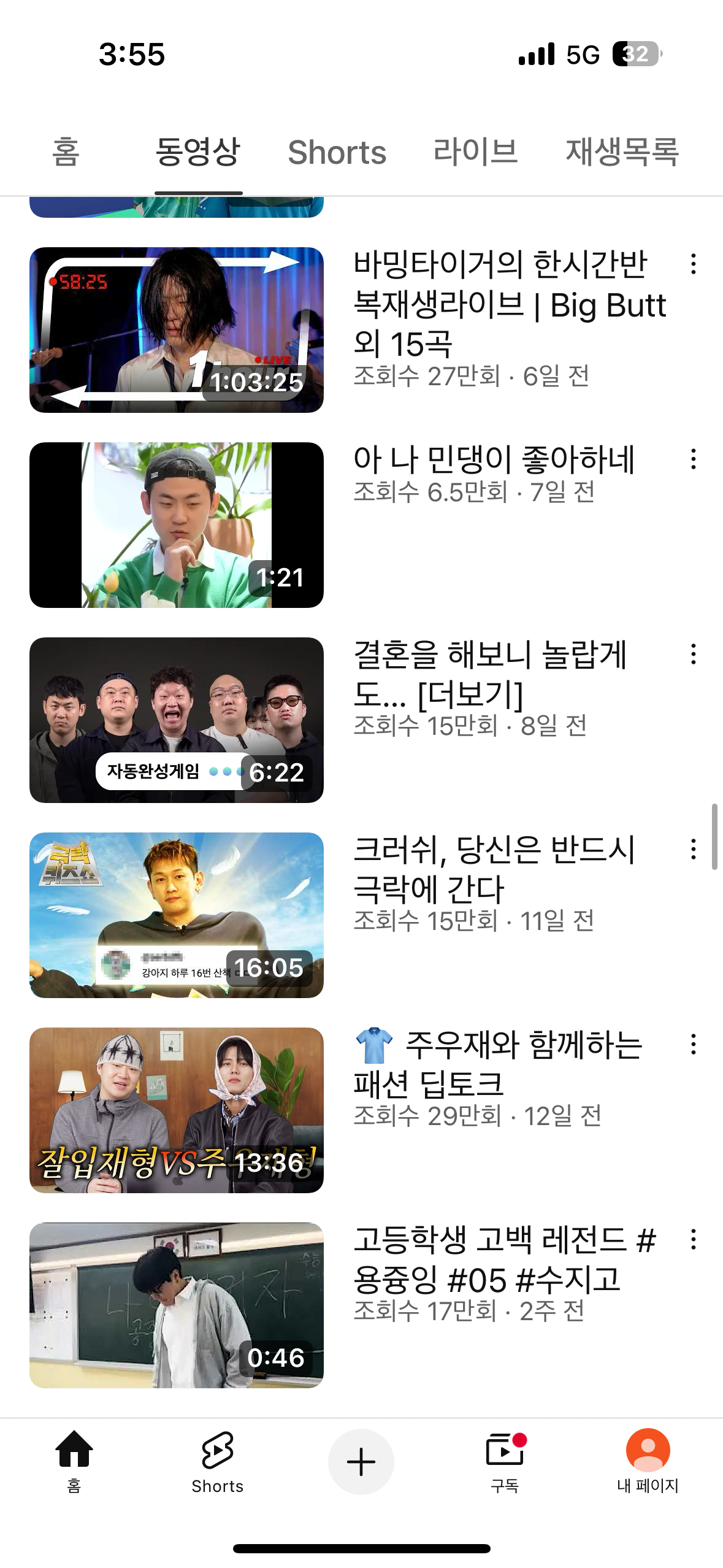This screenshot has height=1568, width=723.
Task: Switch to the Shorts channel tab
Action: (x=337, y=152)
